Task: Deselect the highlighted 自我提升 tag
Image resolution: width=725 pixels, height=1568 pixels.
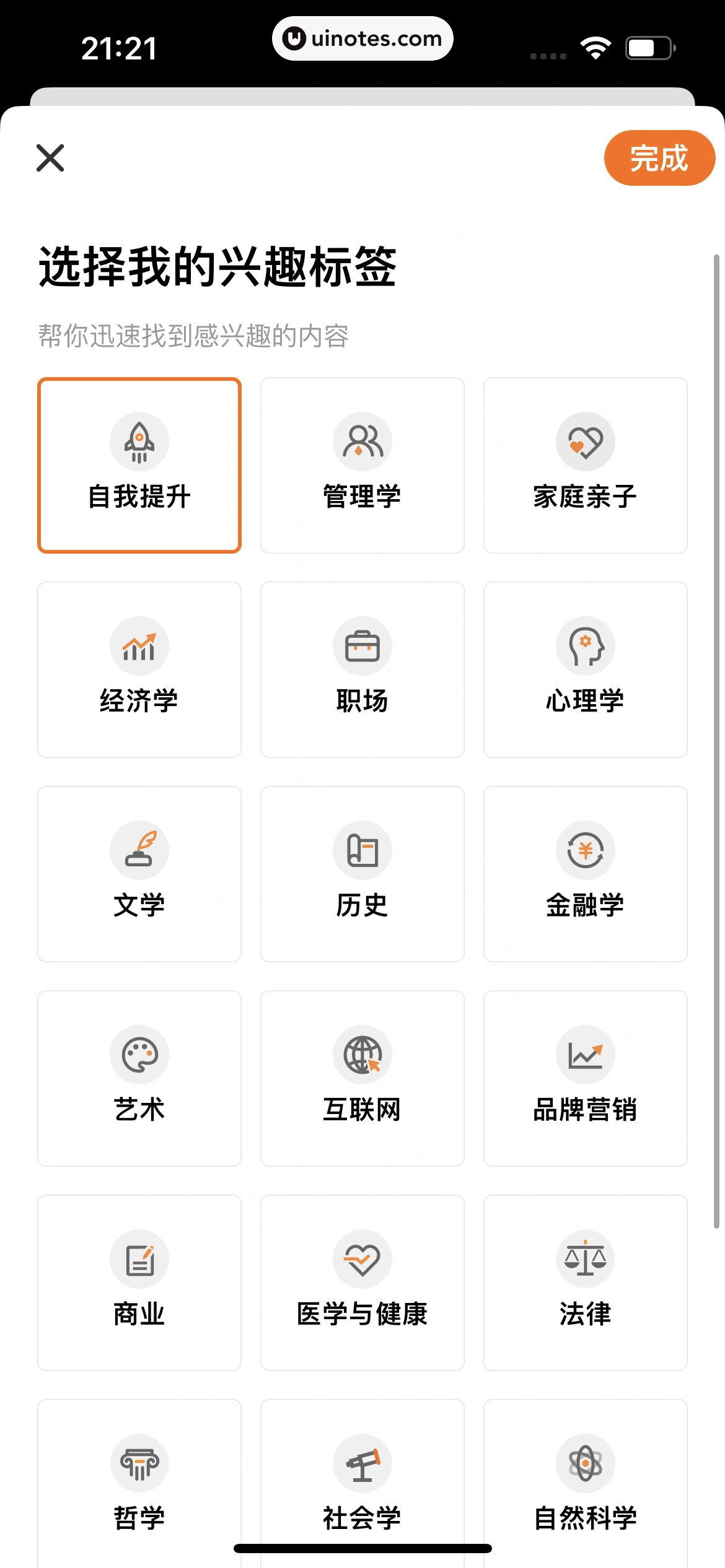Action: (139, 466)
